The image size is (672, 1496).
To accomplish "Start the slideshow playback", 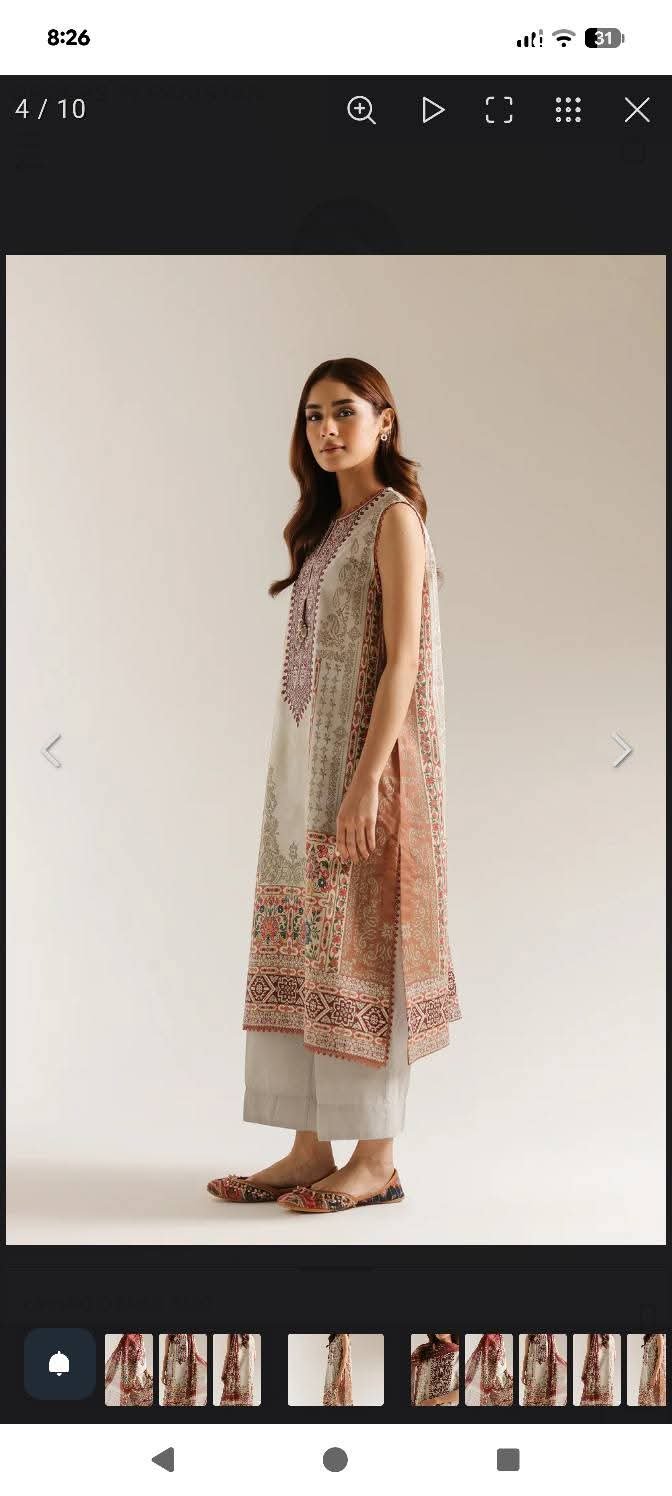I will coord(432,110).
